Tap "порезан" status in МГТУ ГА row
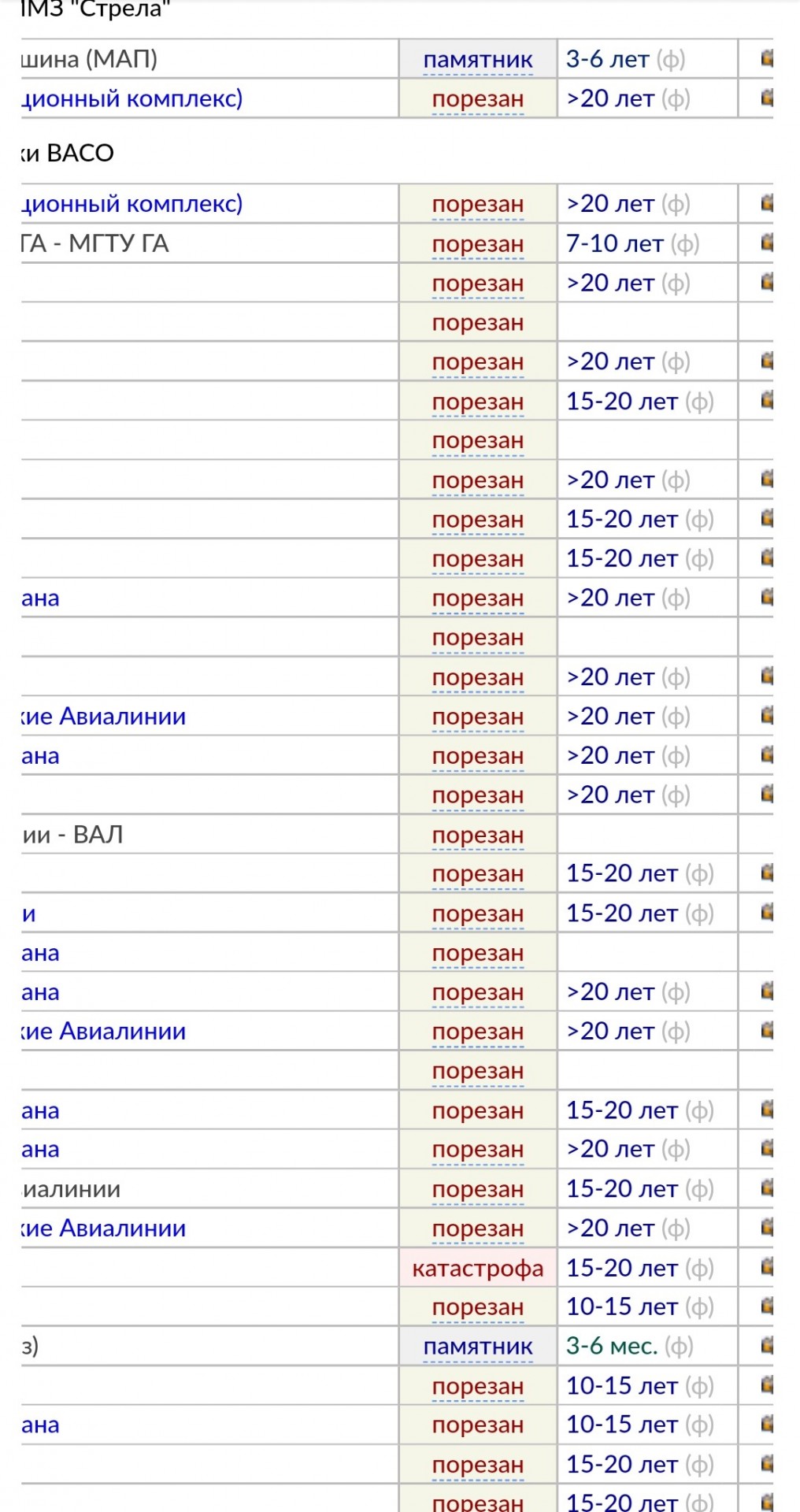800x1512 pixels. coord(478,245)
